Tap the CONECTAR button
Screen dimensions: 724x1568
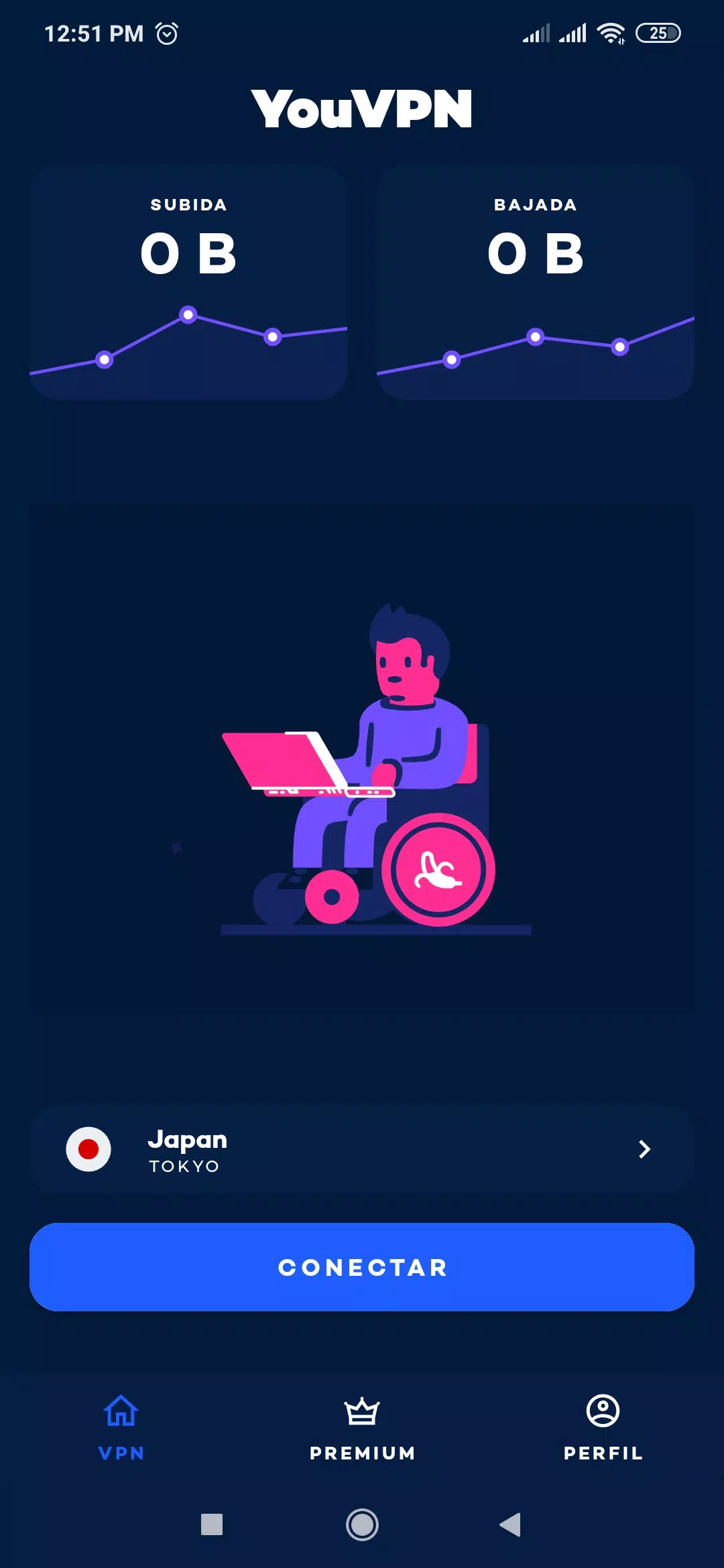[362, 1266]
